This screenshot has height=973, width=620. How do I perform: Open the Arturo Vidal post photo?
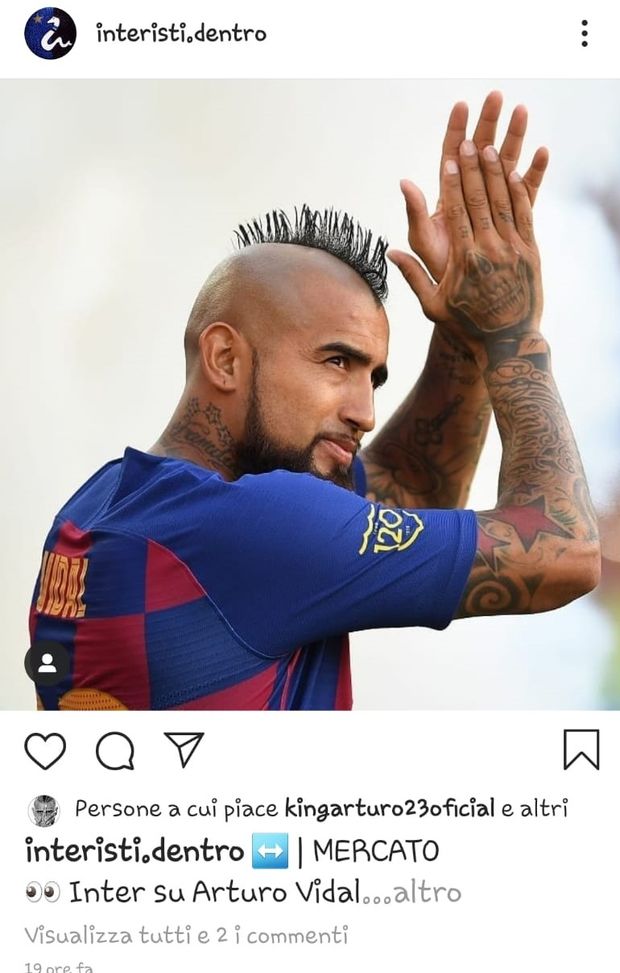click(310, 395)
